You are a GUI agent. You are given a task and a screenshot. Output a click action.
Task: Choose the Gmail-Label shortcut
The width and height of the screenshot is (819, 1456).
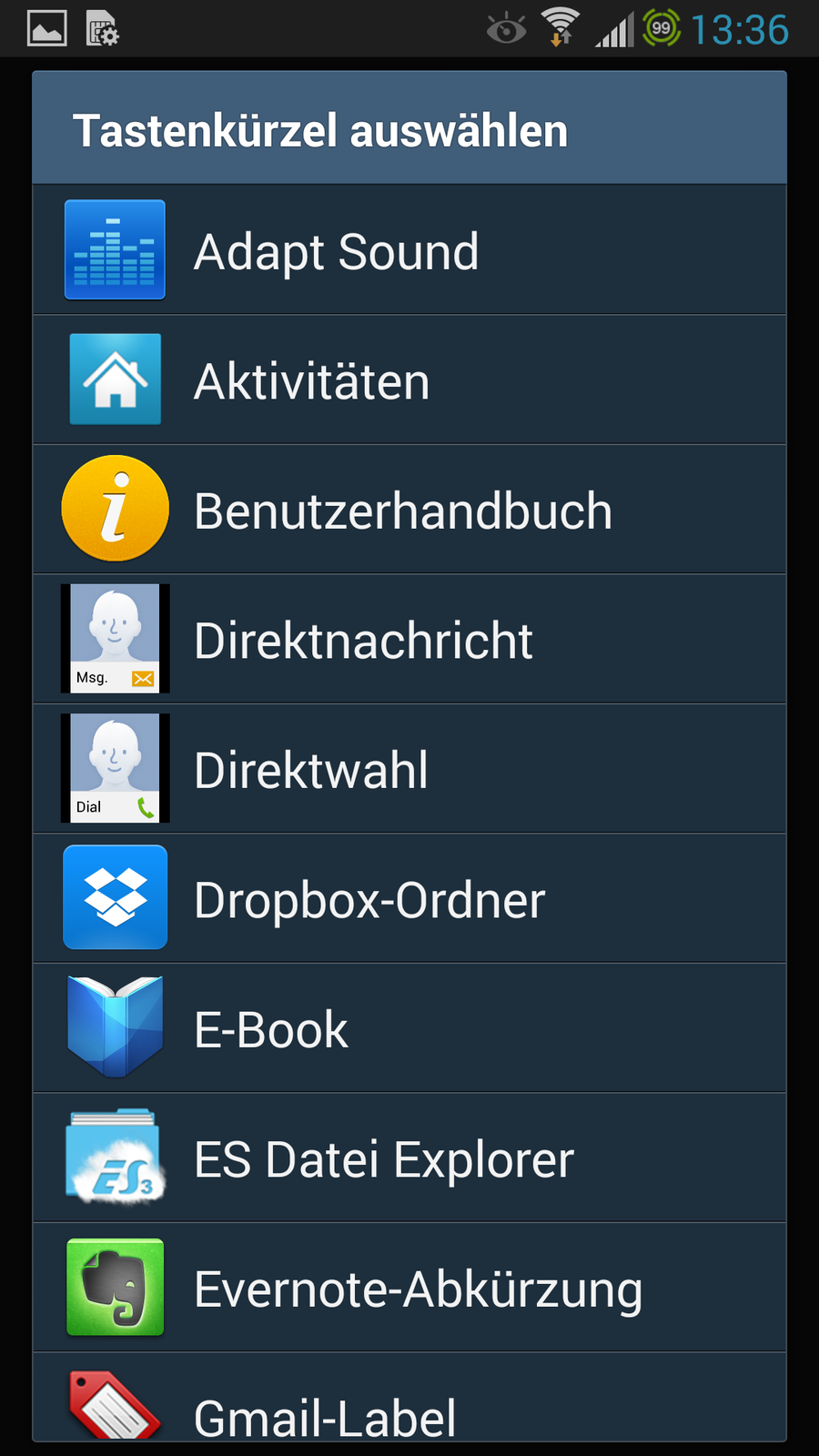pos(409,1406)
